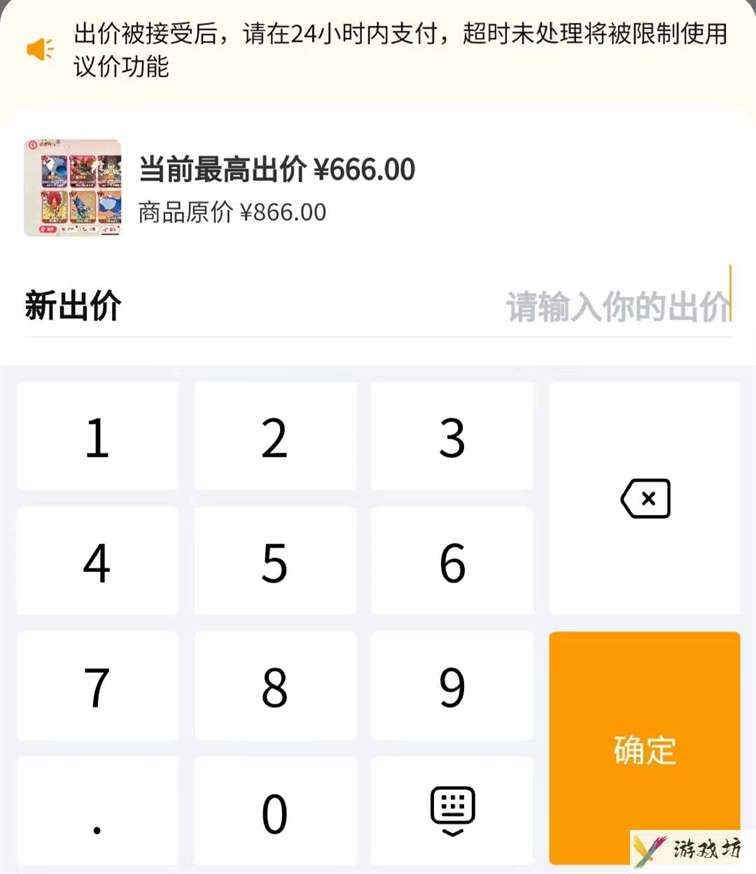Hit the 9 key on the keypad
756x874 pixels.
[452, 687]
